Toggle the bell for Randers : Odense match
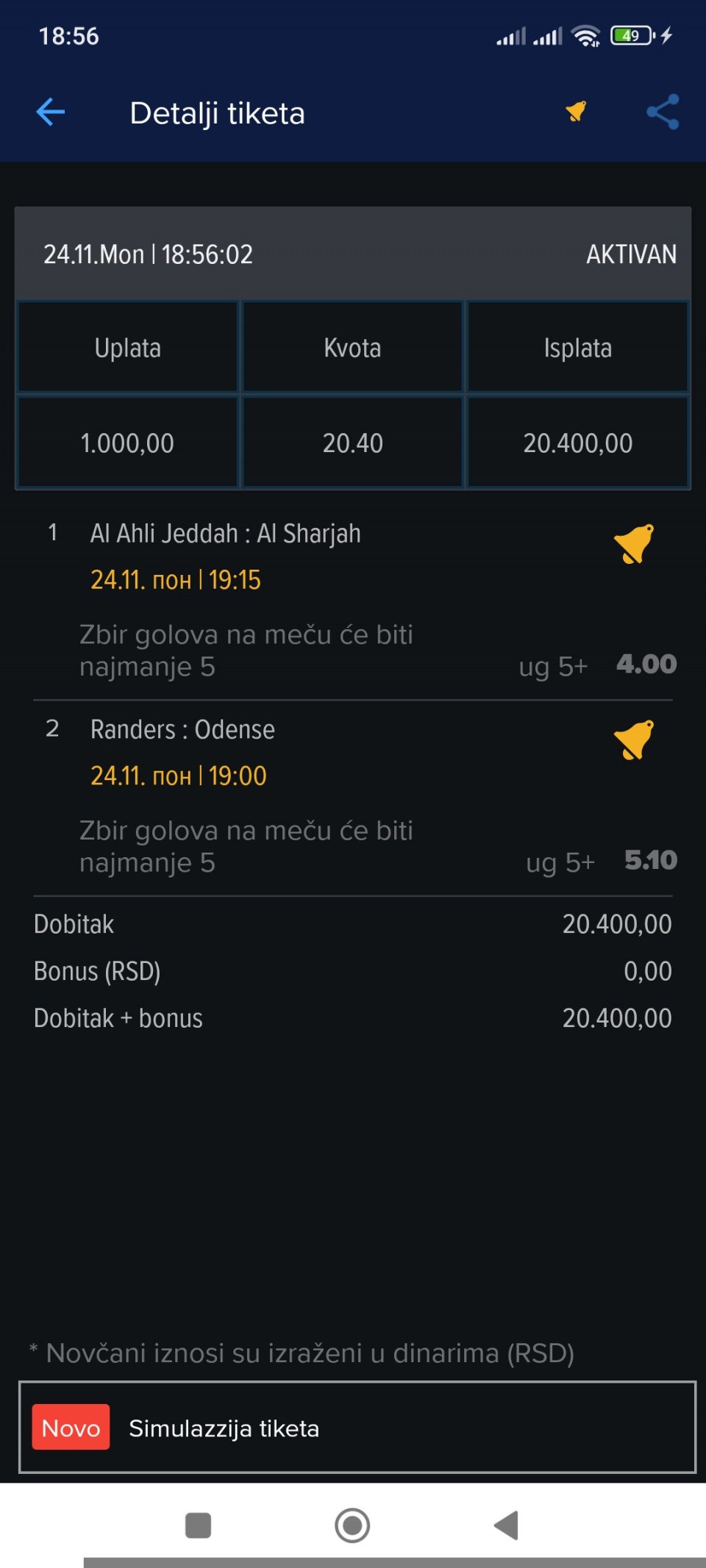Viewport: 706px width, 1568px height. tap(633, 740)
